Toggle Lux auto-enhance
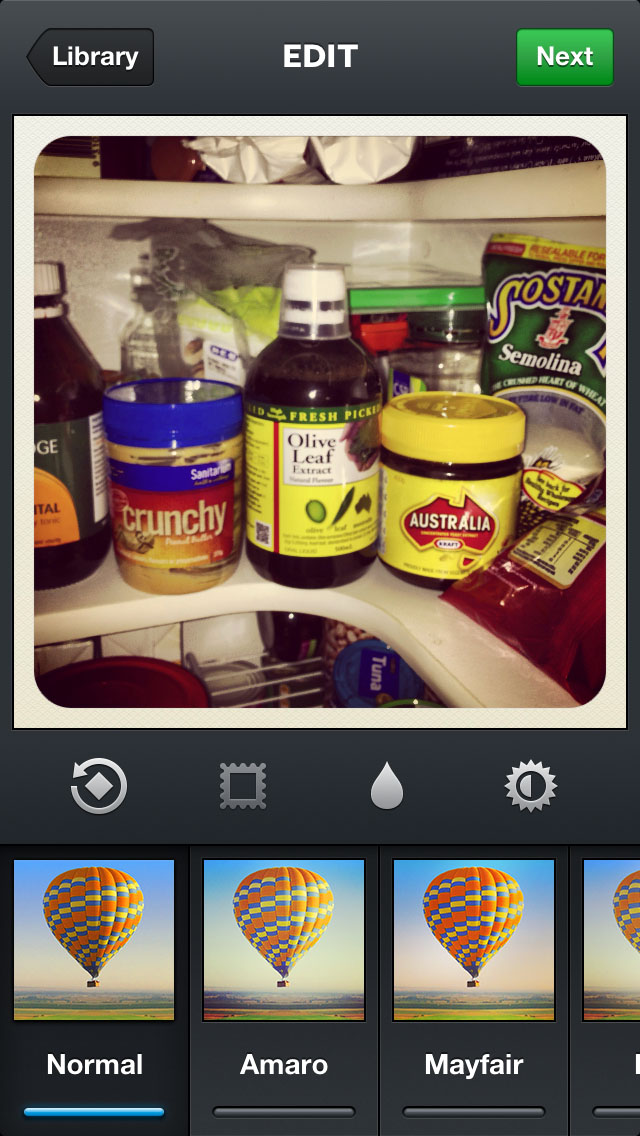The image size is (640, 1136). click(x=530, y=786)
